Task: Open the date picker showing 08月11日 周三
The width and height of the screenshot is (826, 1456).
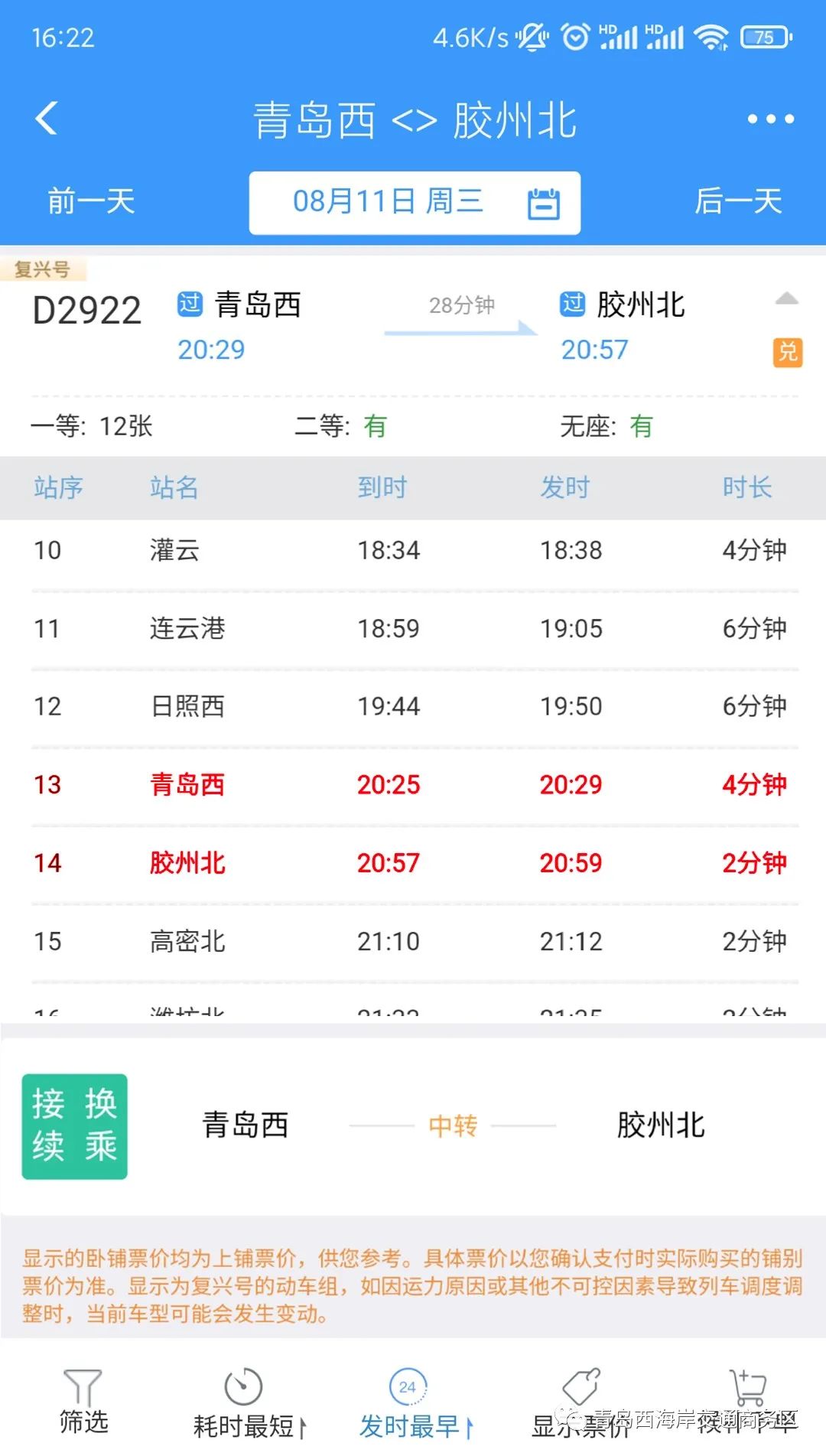Action: (415, 203)
